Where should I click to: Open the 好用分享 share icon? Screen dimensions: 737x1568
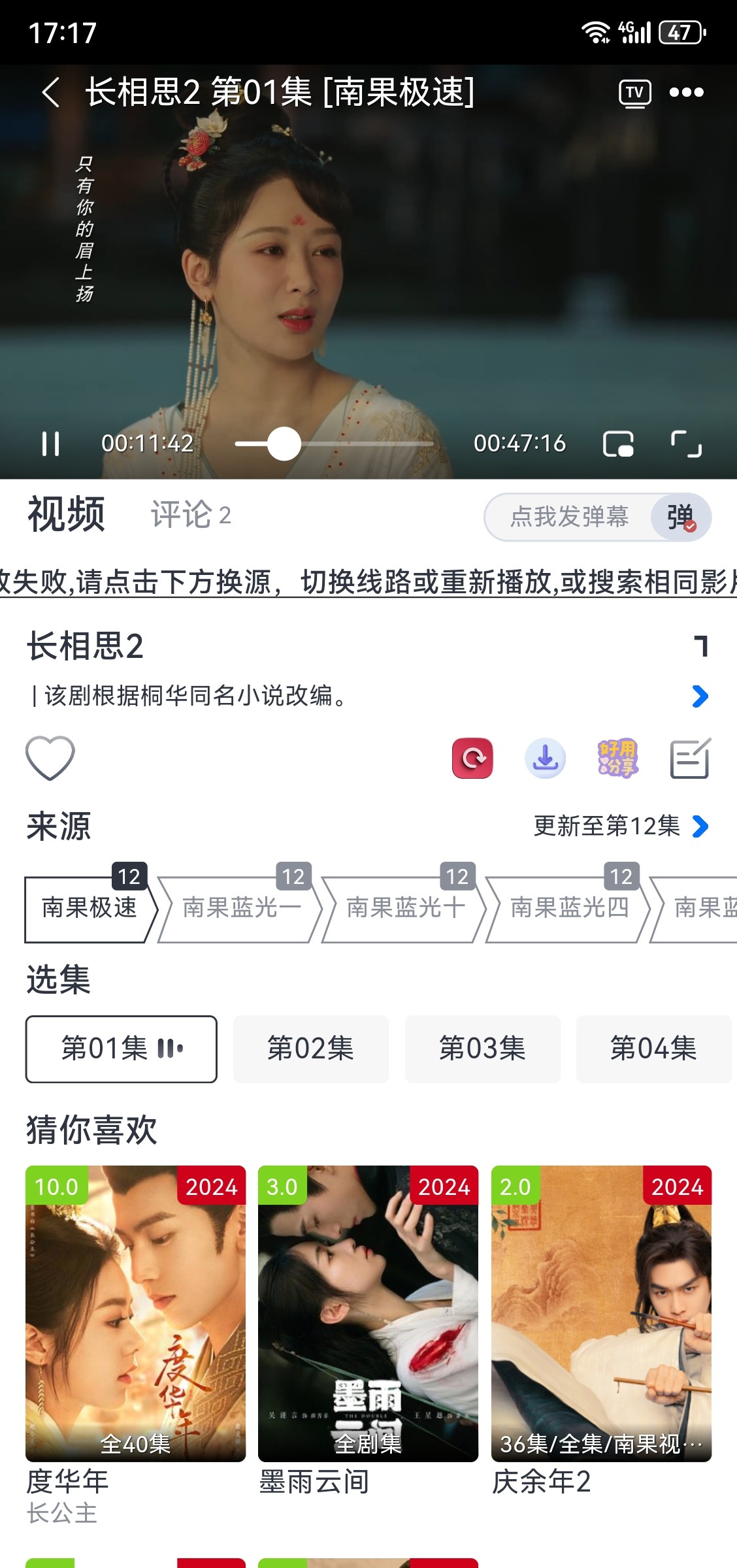coord(617,759)
